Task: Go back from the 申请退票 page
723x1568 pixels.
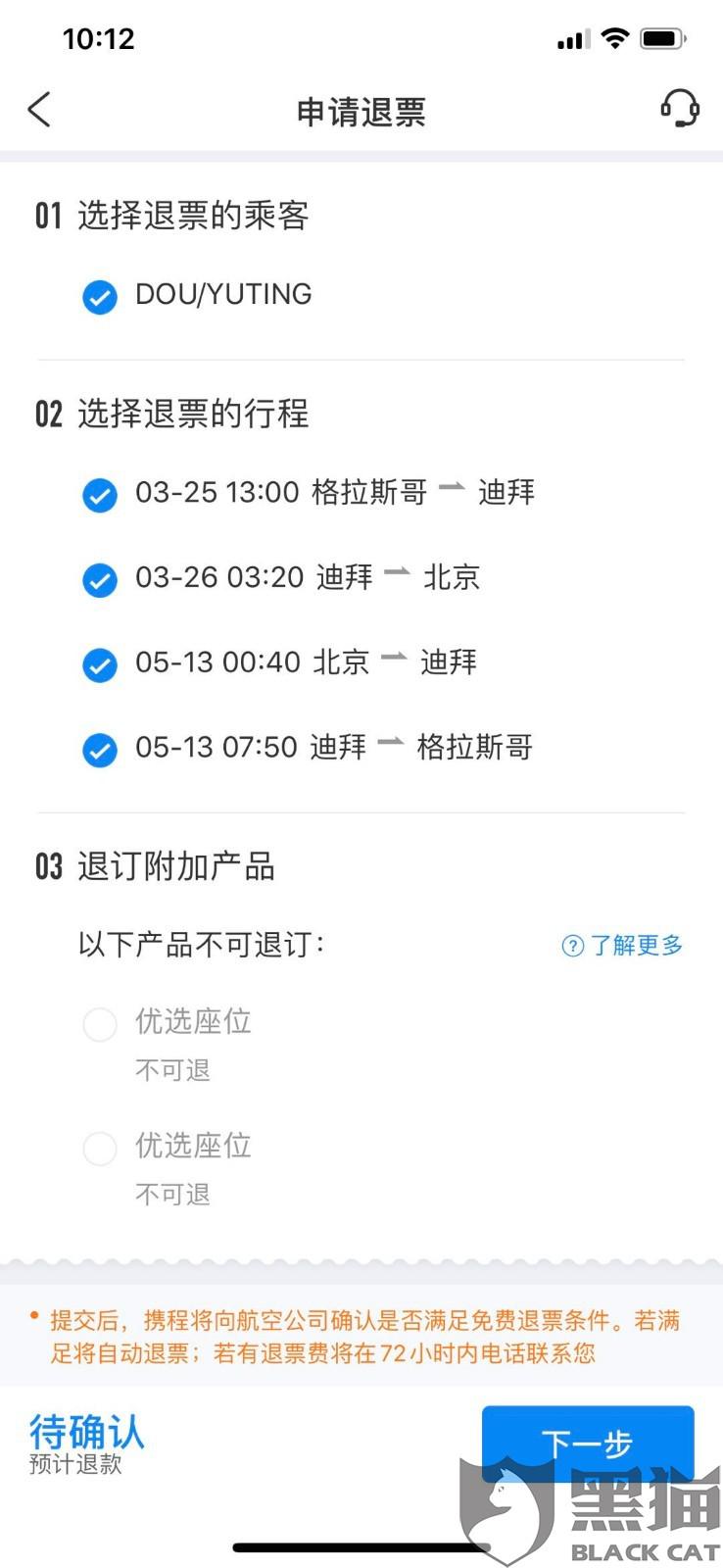Action: tap(39, 110)
